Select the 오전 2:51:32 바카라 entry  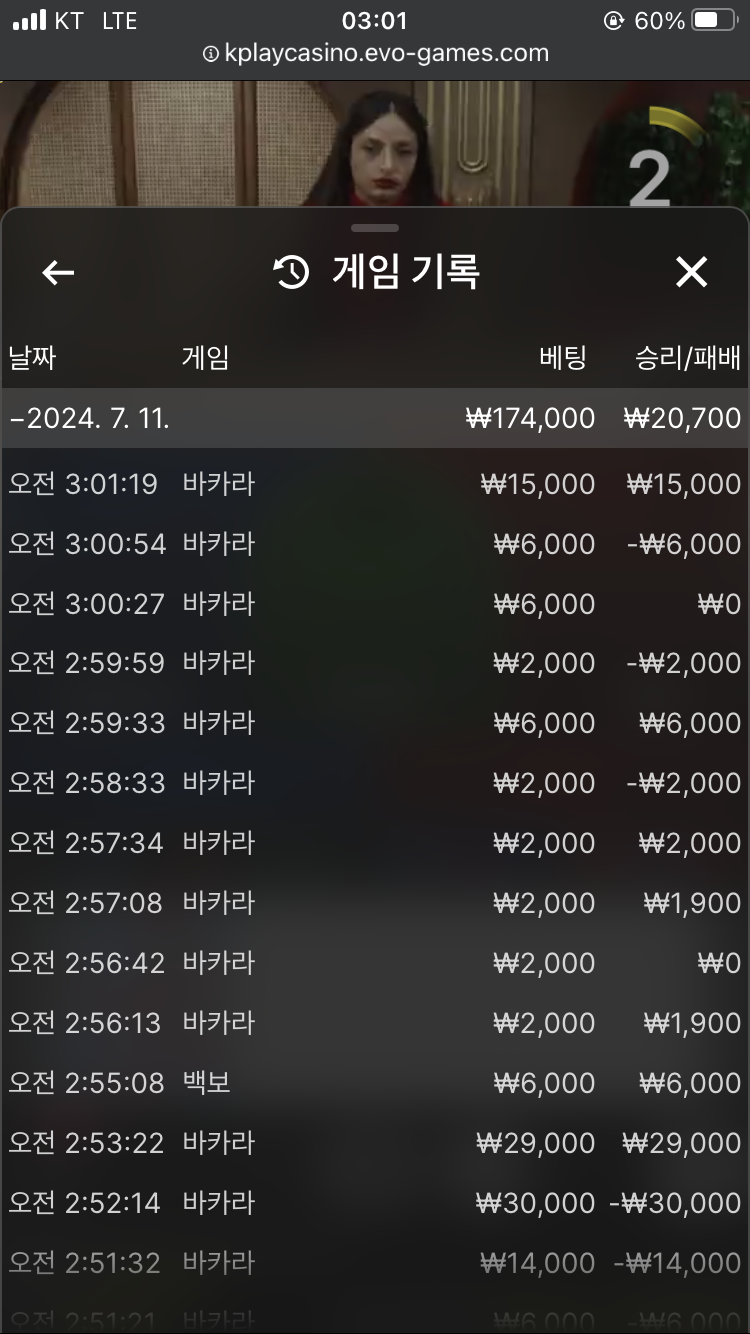click(x=375, y=1263)
